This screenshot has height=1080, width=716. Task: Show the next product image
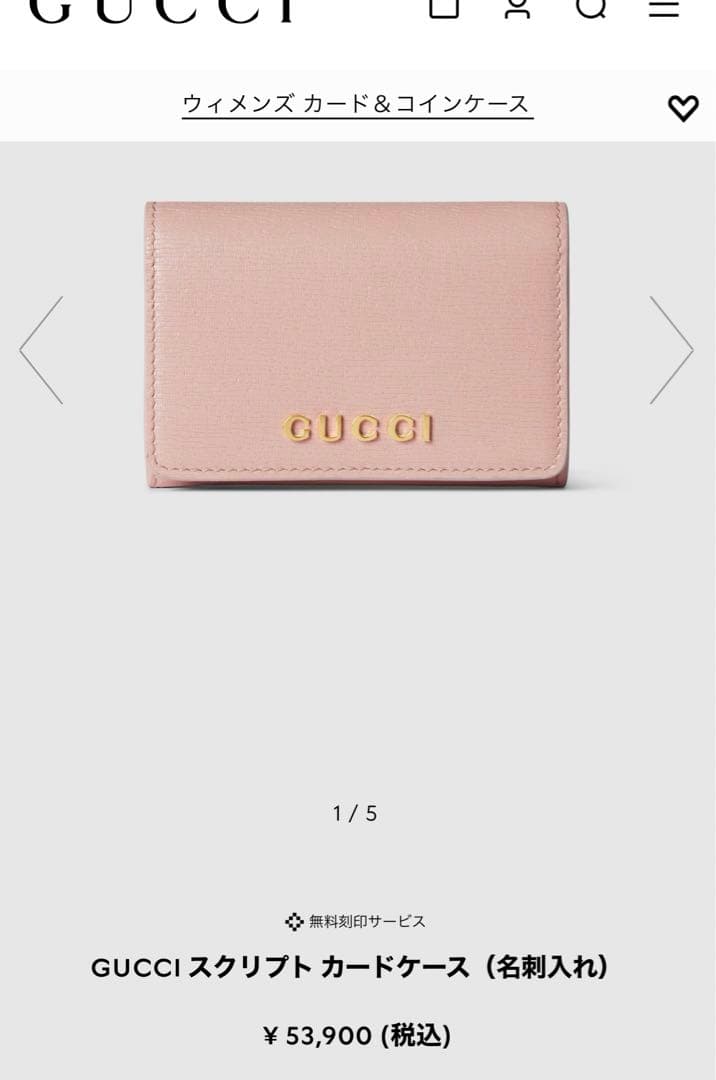coord(671,350)
